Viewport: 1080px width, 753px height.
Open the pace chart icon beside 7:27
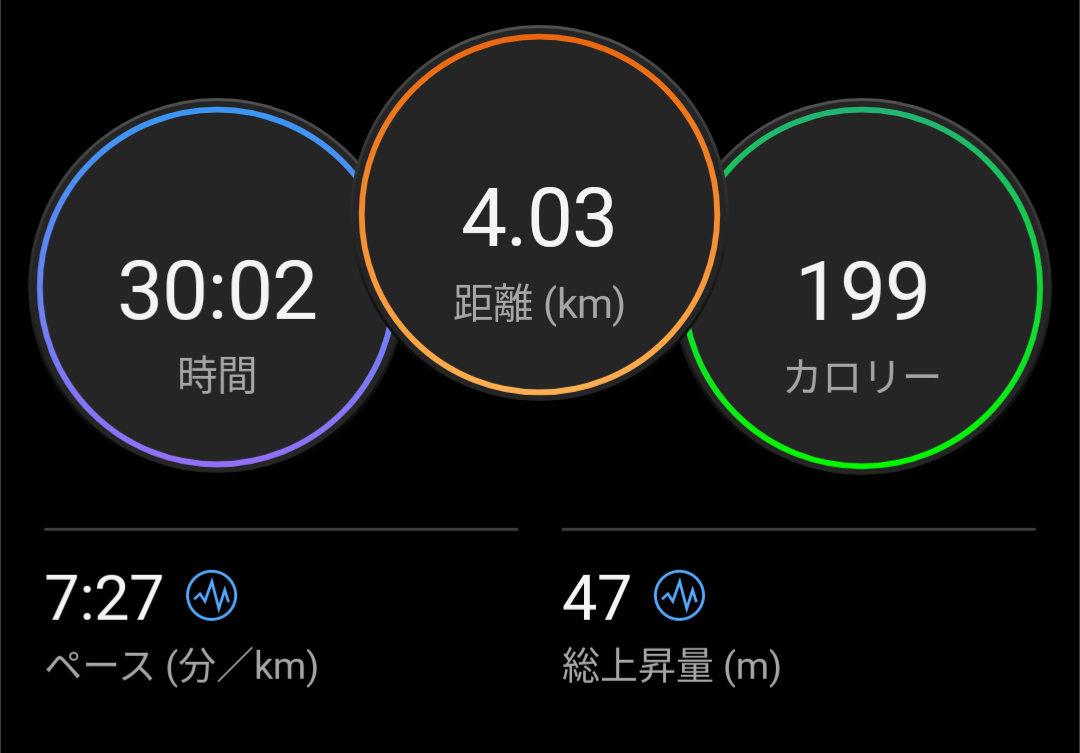212,597
